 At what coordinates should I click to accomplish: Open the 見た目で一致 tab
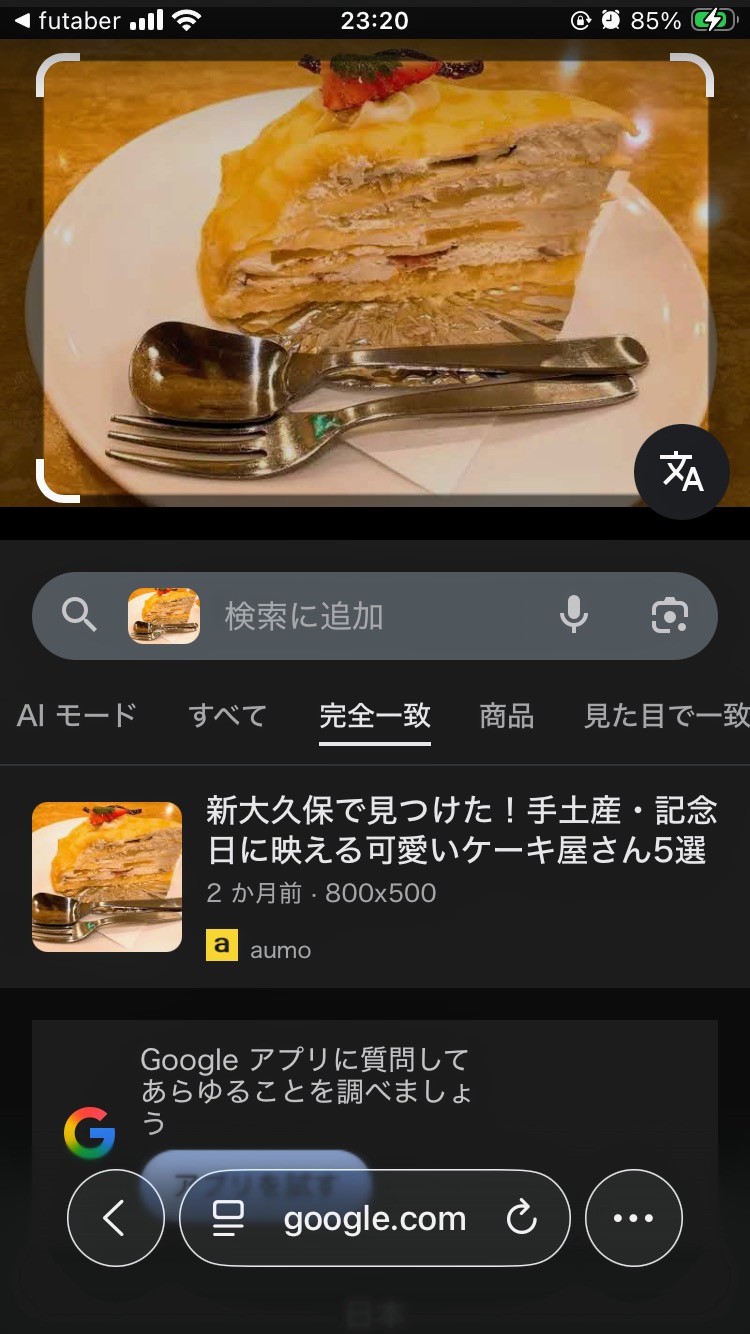tap(666, 716)
